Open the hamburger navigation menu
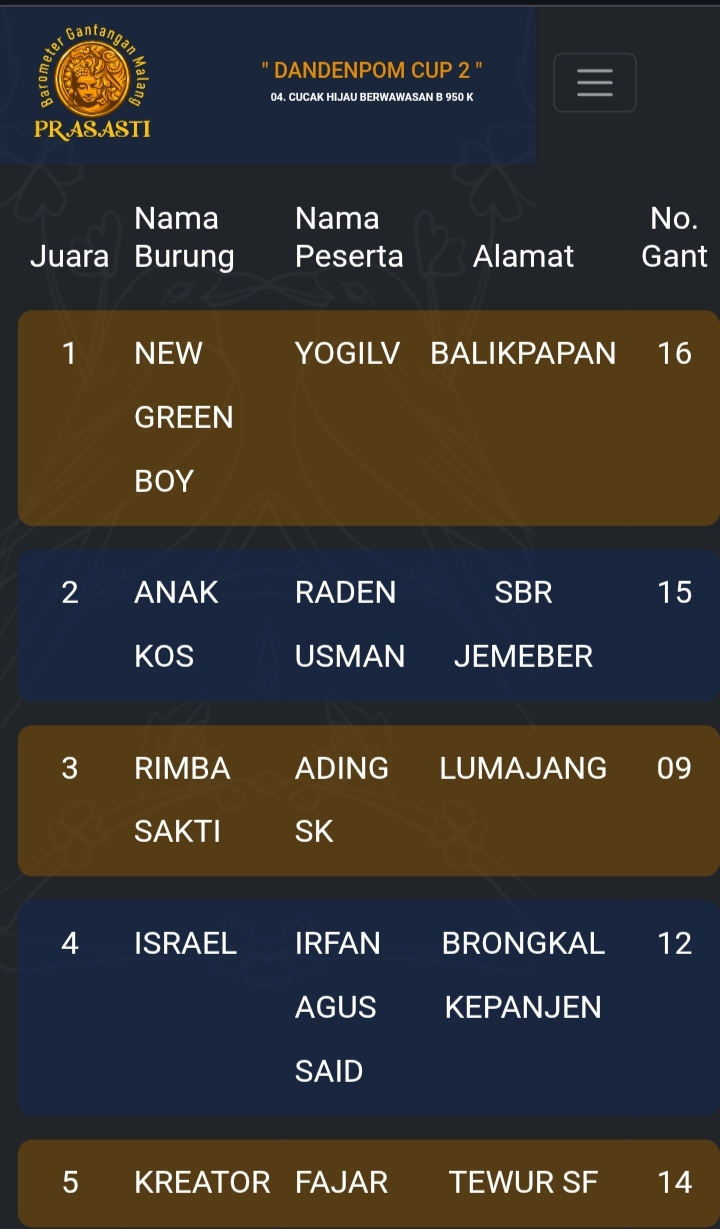Image resolution: width=720 pixels, height=1229 pixels. 594,83
